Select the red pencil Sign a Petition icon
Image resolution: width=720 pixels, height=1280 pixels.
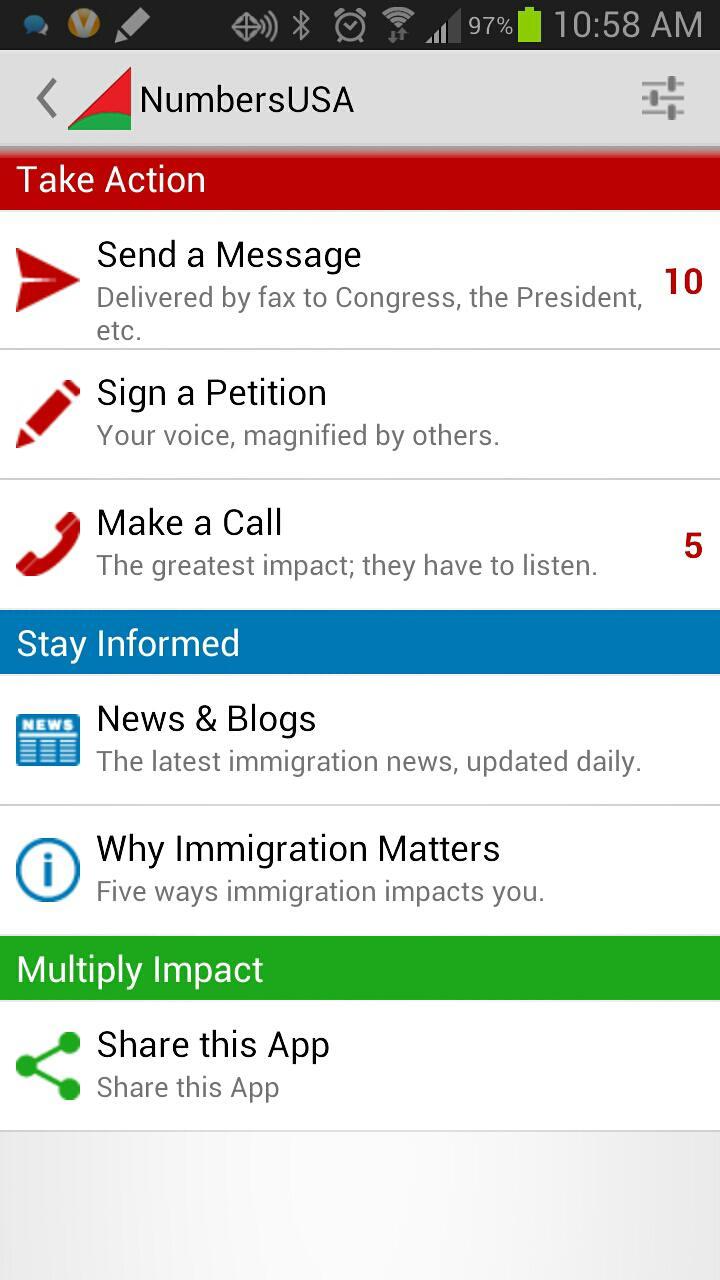pyautogui.click(x=46, y=412)
